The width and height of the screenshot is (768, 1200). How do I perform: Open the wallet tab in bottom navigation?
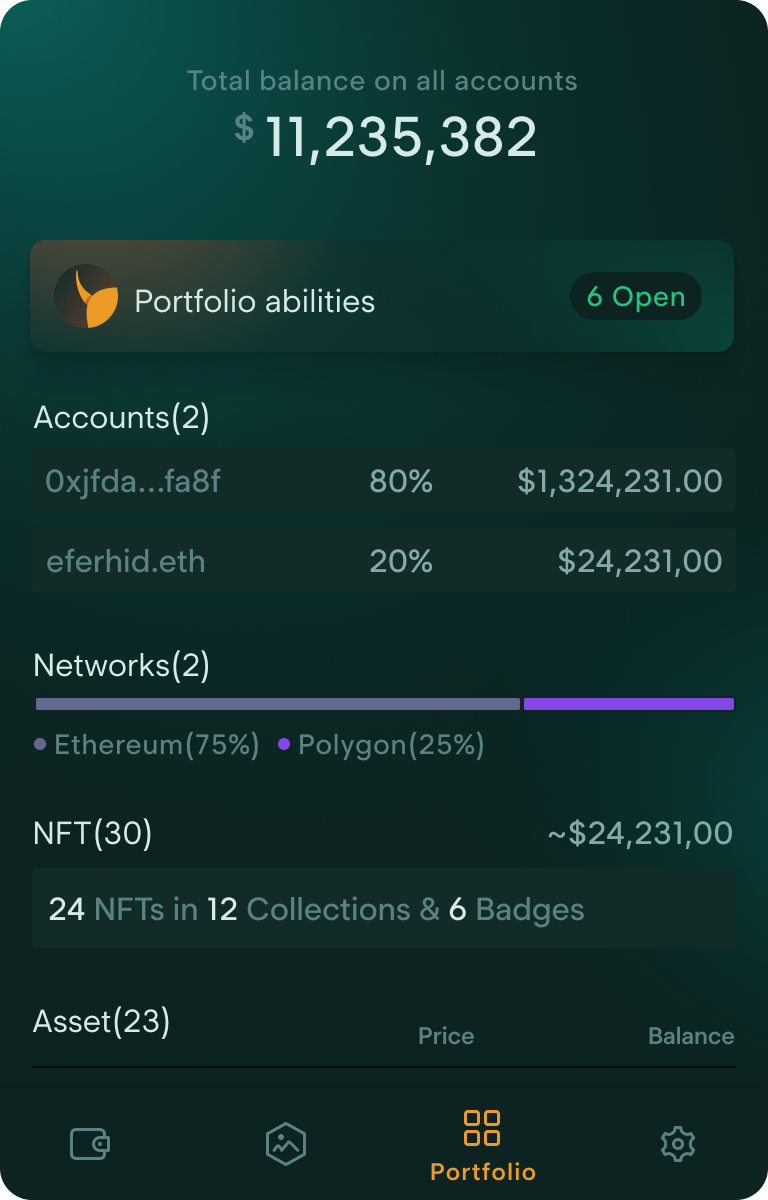click(x=90, y=1143)
